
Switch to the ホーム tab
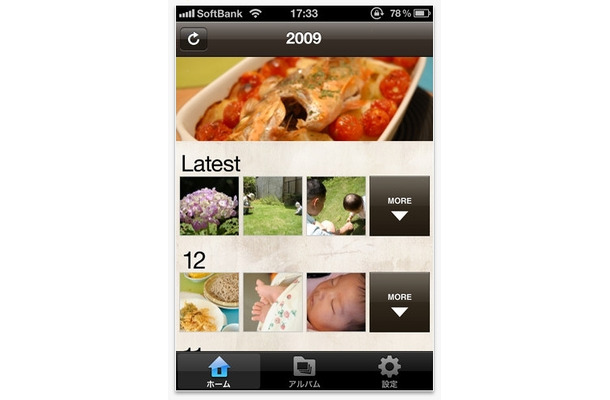tap(218, 371)
